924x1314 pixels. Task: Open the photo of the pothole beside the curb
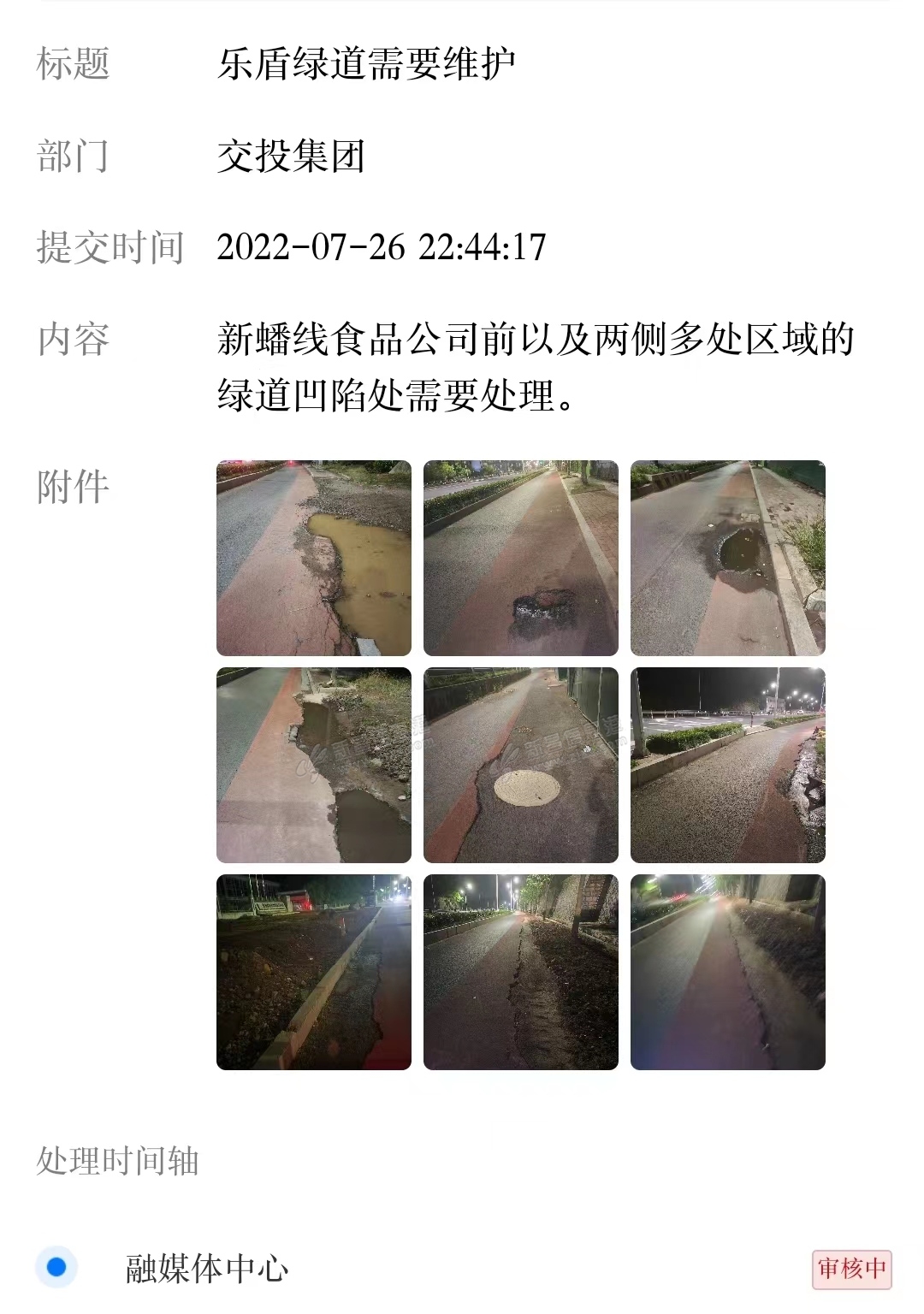pos(727,558)
